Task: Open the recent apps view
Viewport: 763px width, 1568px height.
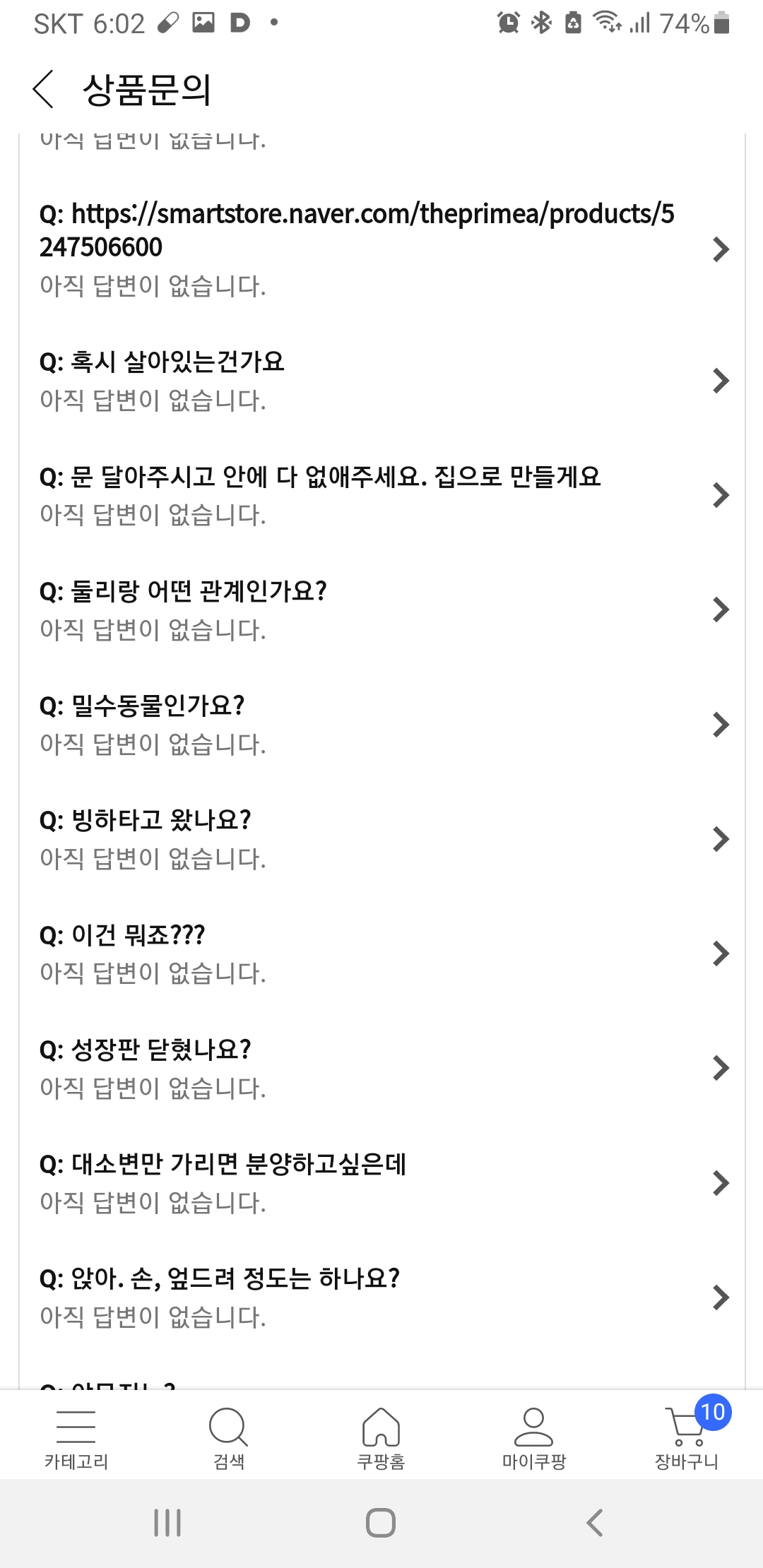Action: [x=167, y=1523]
